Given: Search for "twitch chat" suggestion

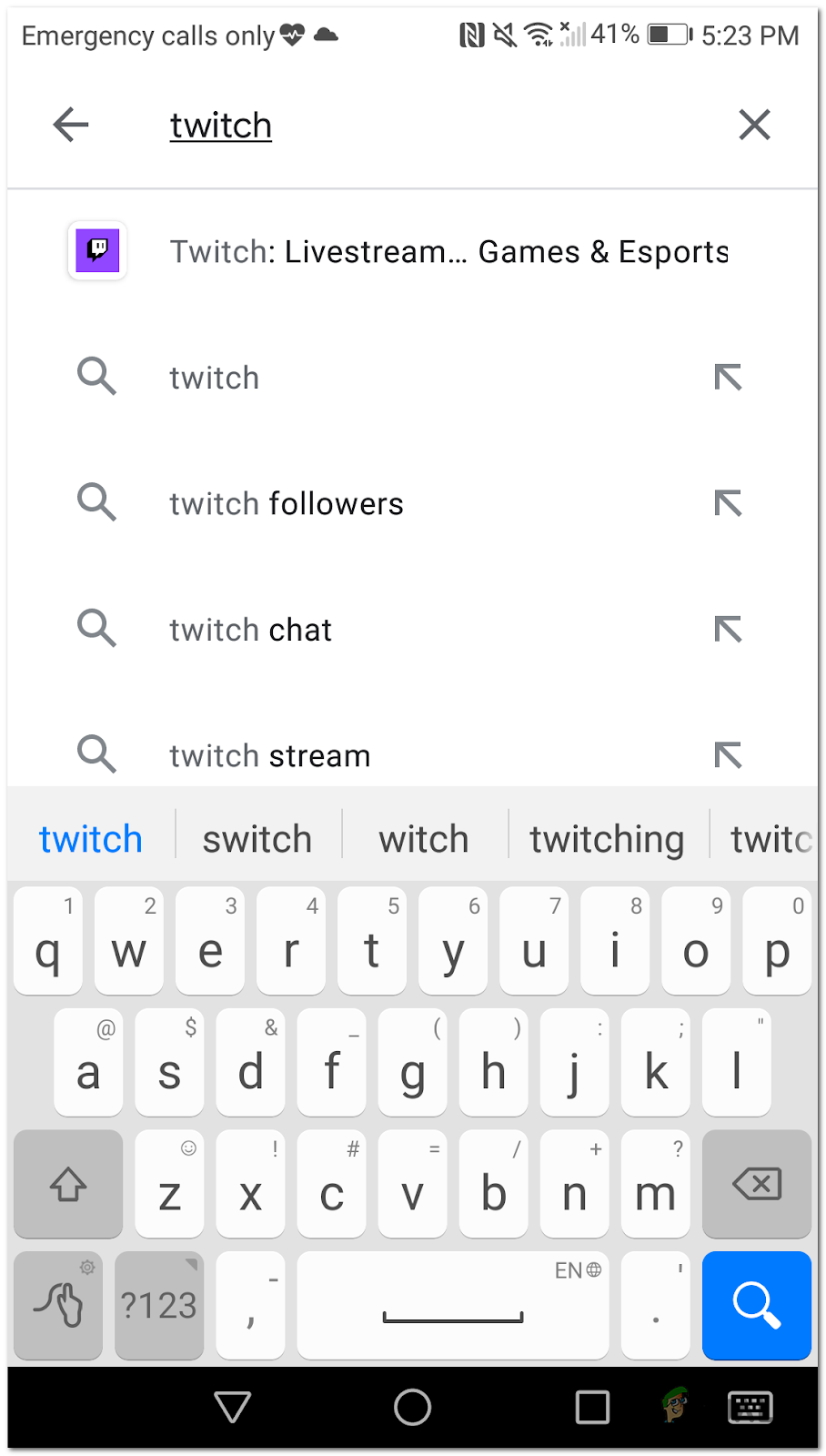Looking at the screenshot, I should [250, 630].
